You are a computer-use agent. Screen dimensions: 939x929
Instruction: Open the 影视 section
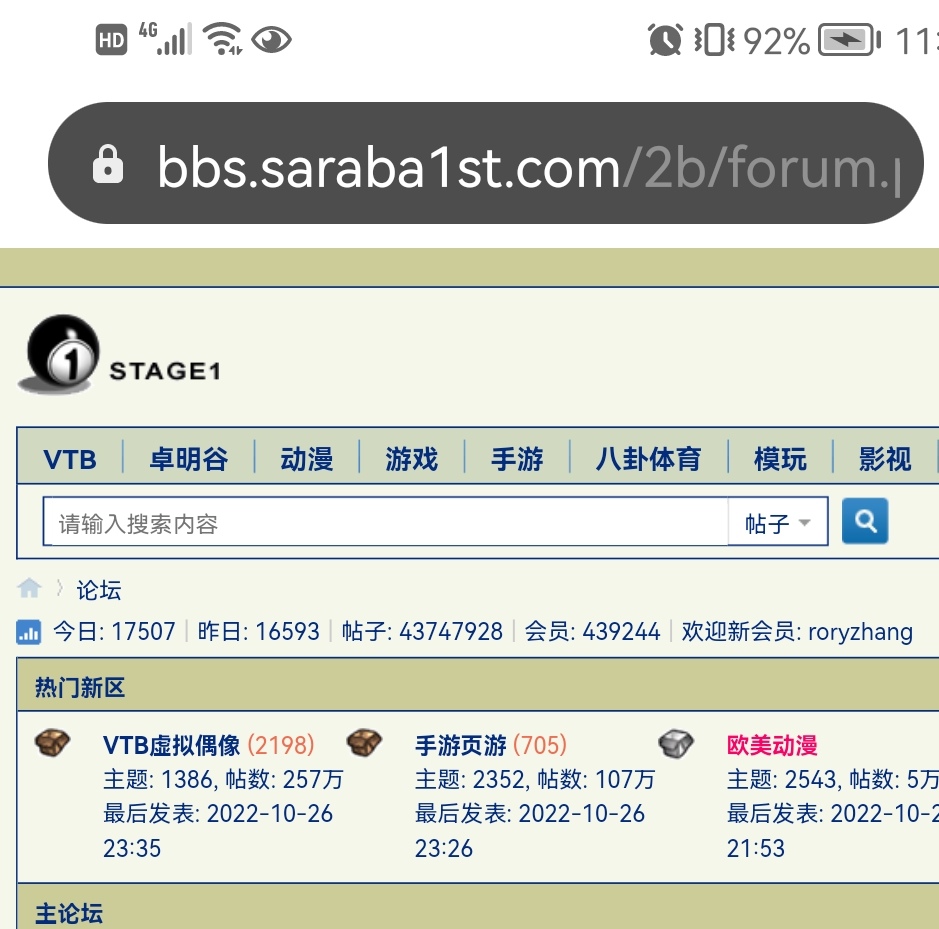885,459
